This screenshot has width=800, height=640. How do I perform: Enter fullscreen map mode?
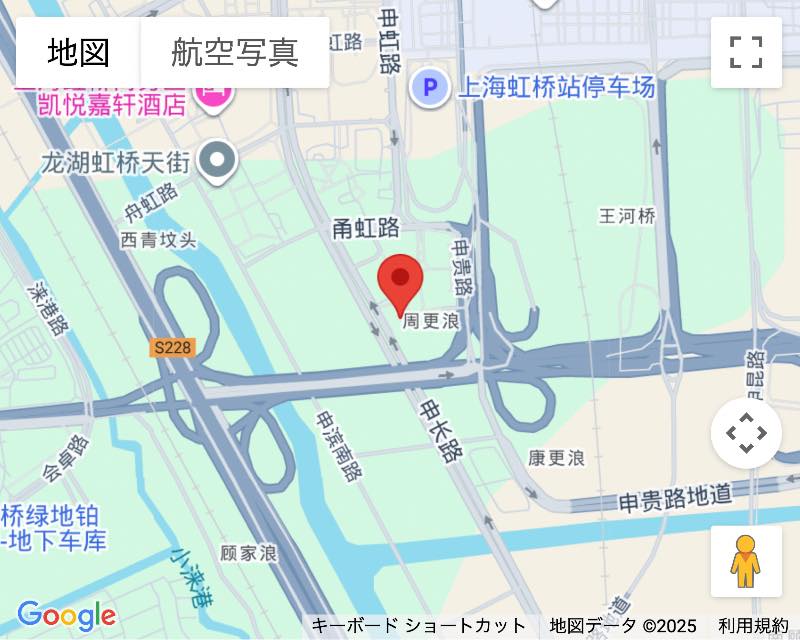point(746,52)
